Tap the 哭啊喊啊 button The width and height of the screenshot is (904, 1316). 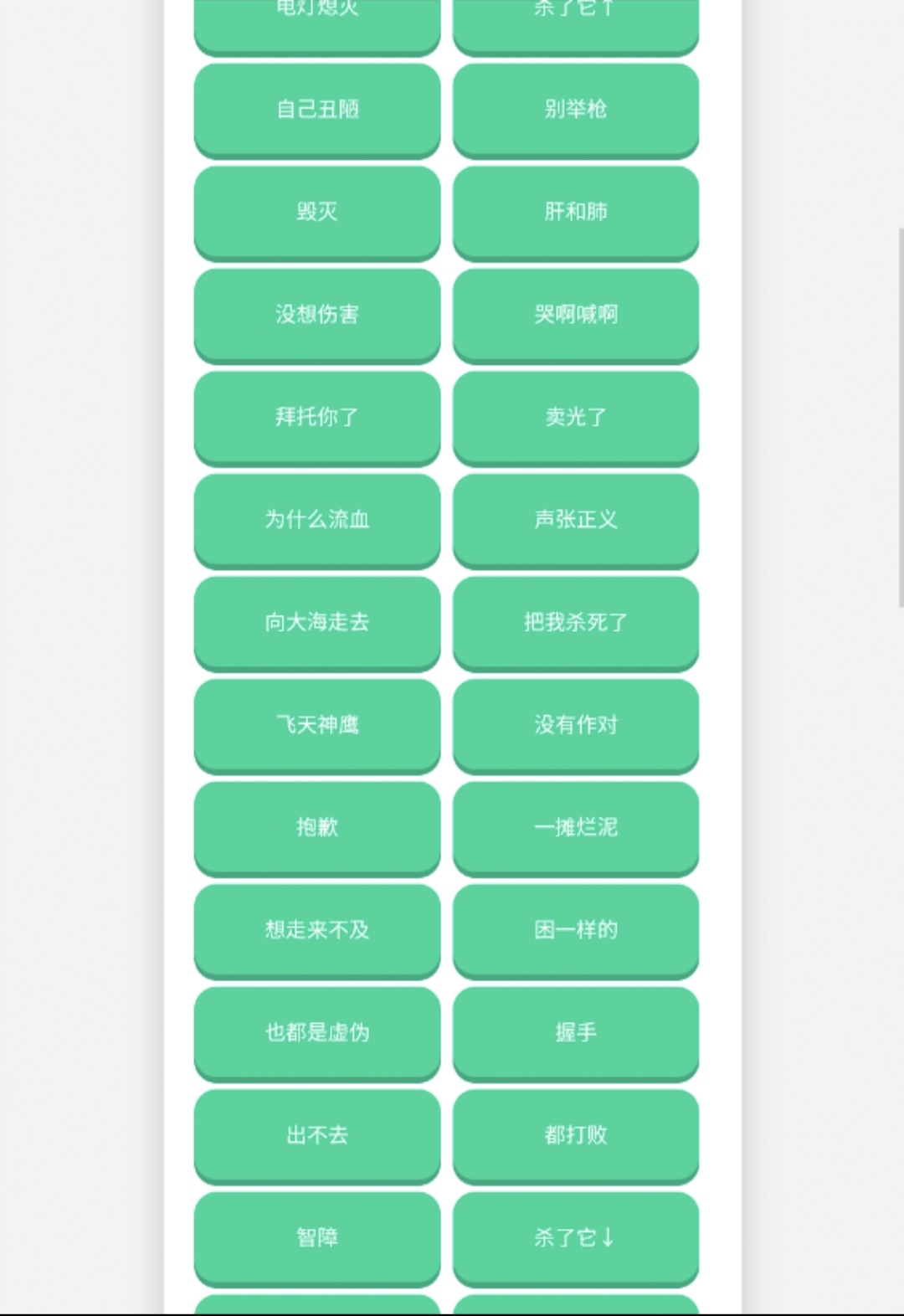[576, 315]
